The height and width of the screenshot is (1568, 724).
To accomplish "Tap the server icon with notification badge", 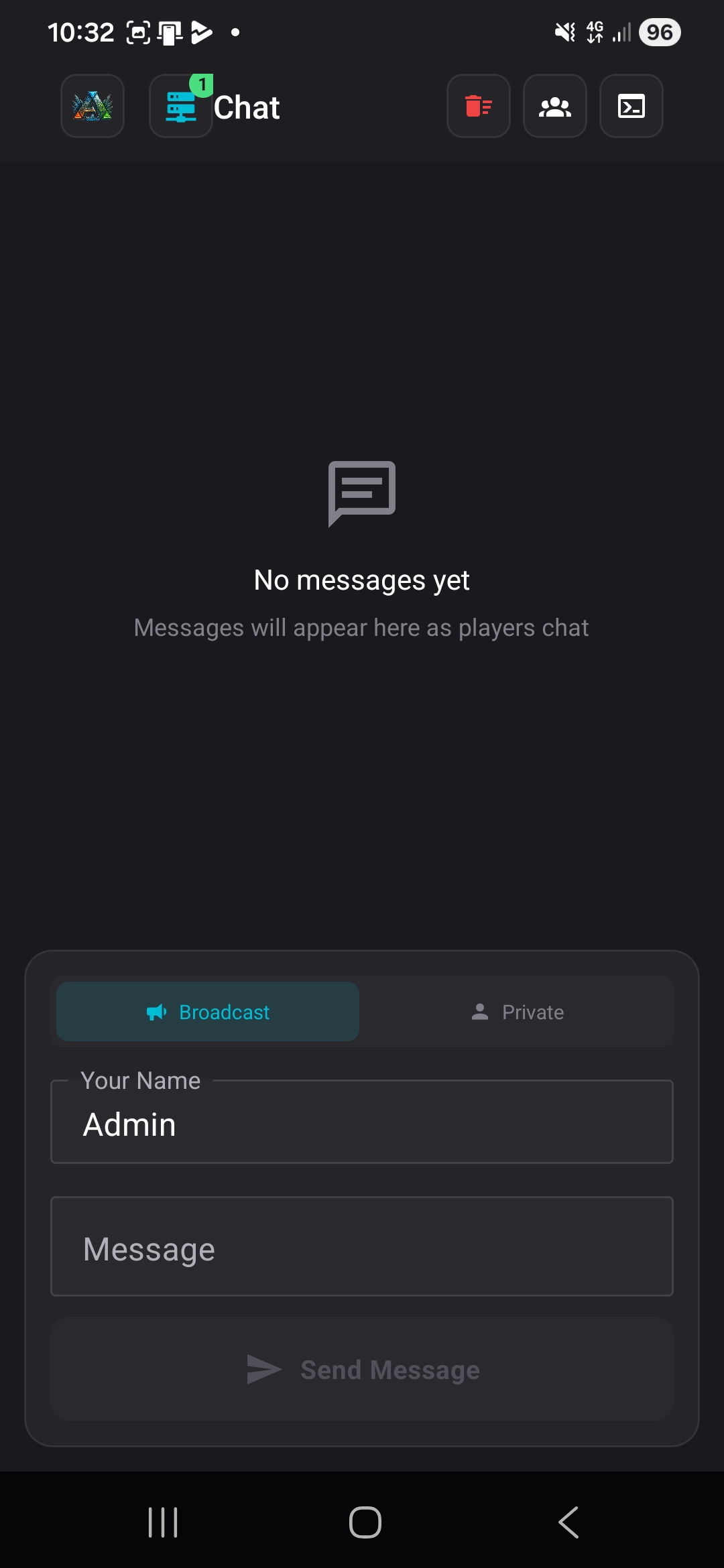I will coord(180,107).
